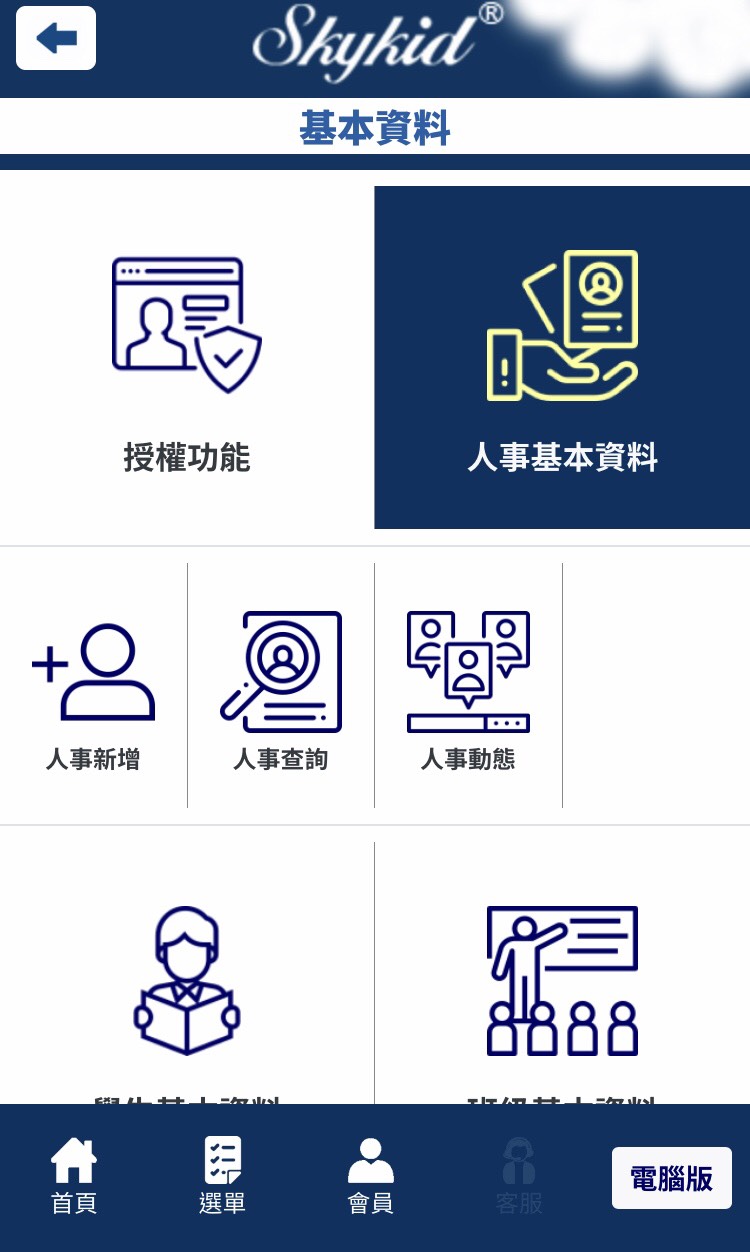Image resolution: width=750 pixels, height=1252 pixels.
Task: Select the 人事基本資料 tile
Action: click(562, 357)
